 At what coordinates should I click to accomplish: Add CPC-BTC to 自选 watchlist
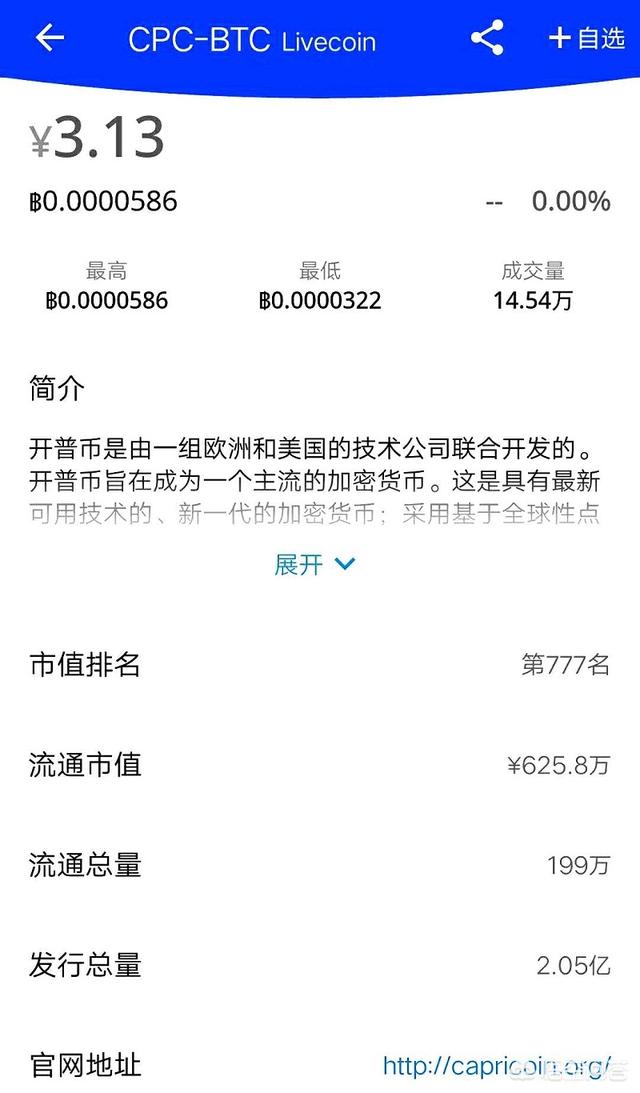point(587,39)
